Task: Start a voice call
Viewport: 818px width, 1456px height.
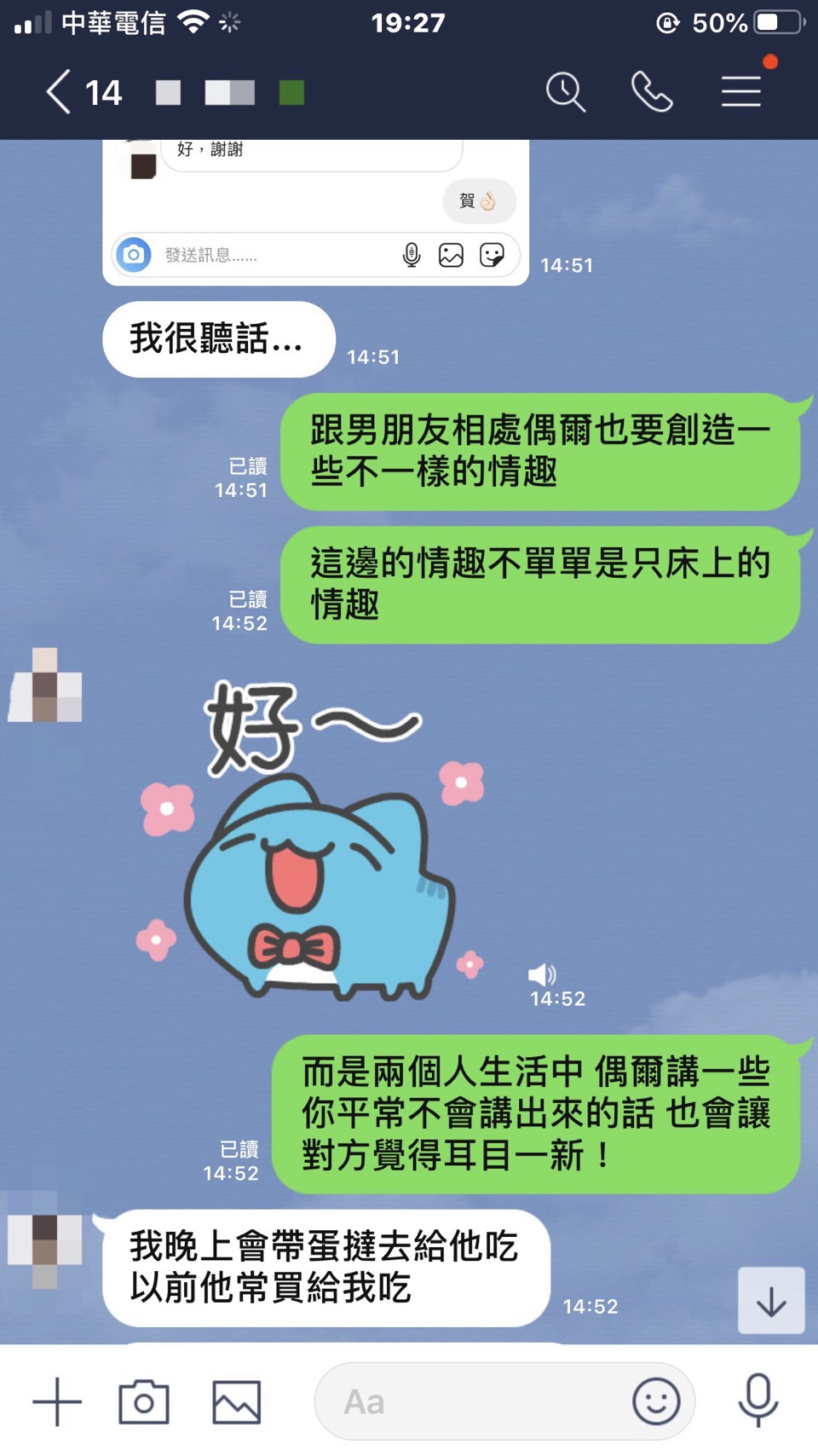Action: (652, 92)
